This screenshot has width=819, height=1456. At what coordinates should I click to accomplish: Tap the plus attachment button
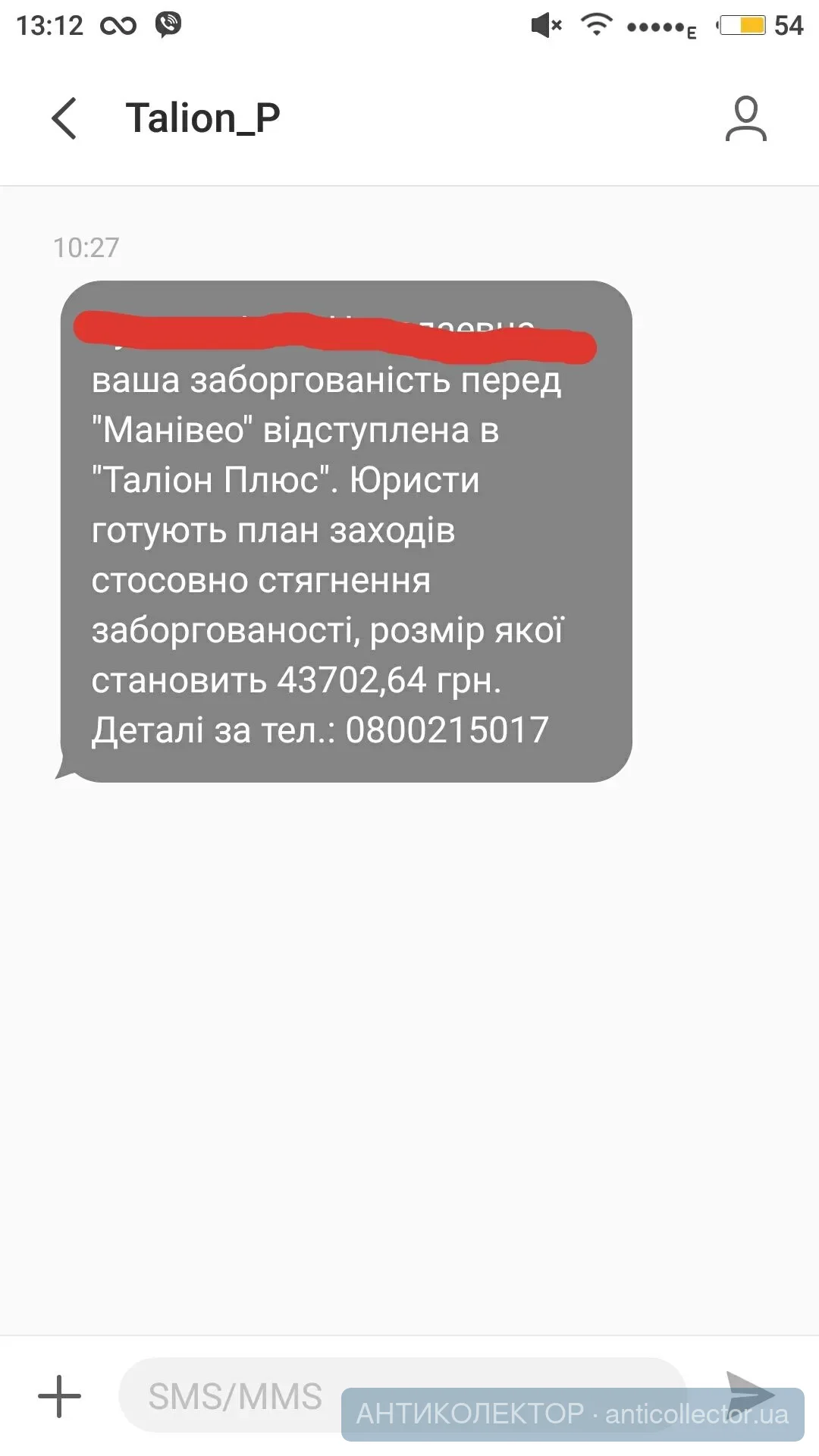click(x=59, y=1396)
